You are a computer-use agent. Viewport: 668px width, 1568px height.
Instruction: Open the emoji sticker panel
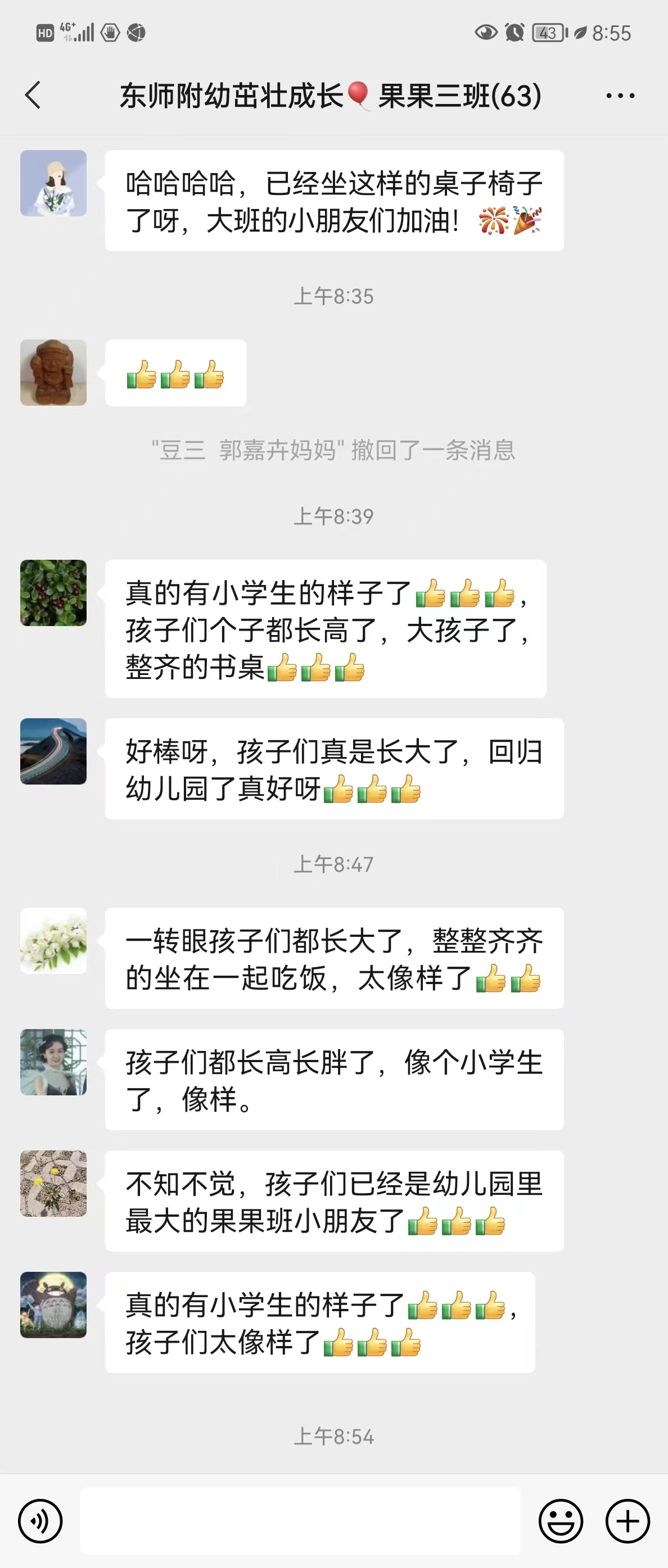[560, 1521]
